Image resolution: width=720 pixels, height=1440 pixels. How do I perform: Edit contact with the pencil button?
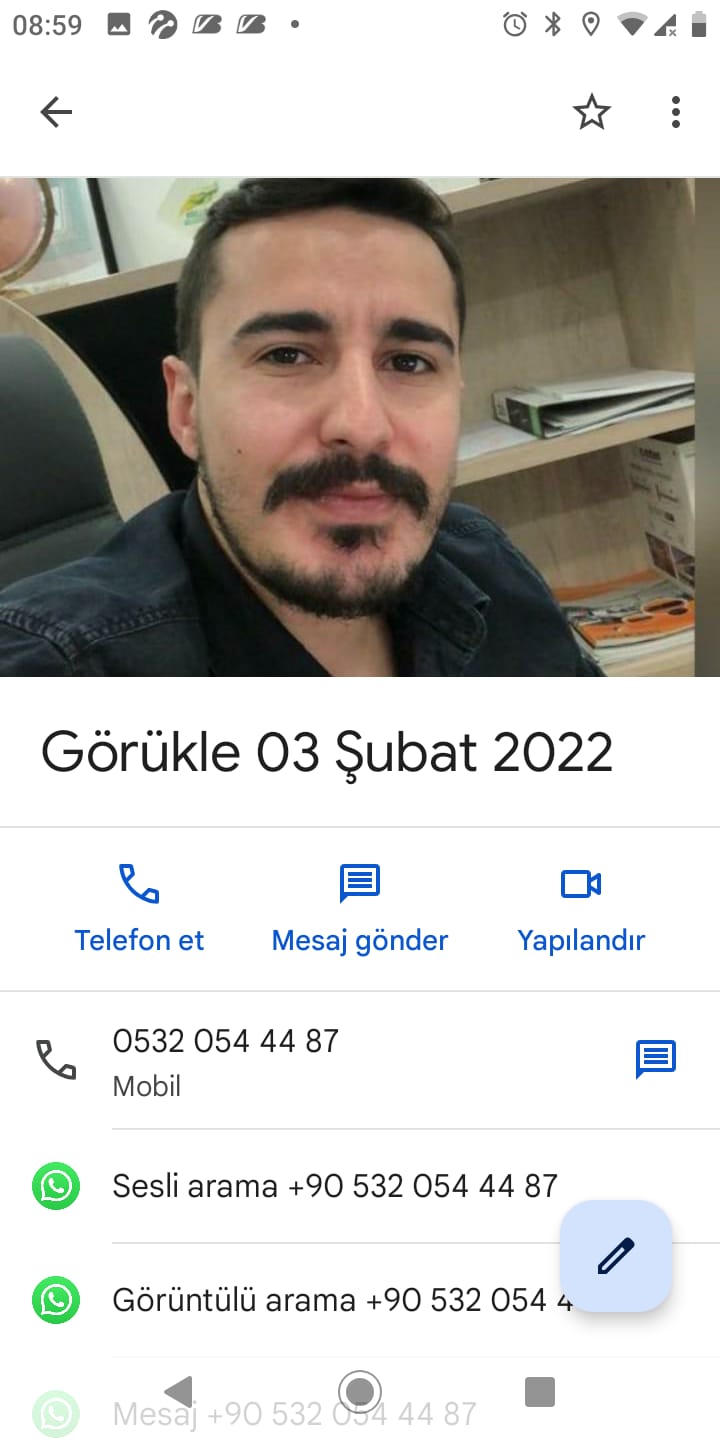pos(616,1256)
